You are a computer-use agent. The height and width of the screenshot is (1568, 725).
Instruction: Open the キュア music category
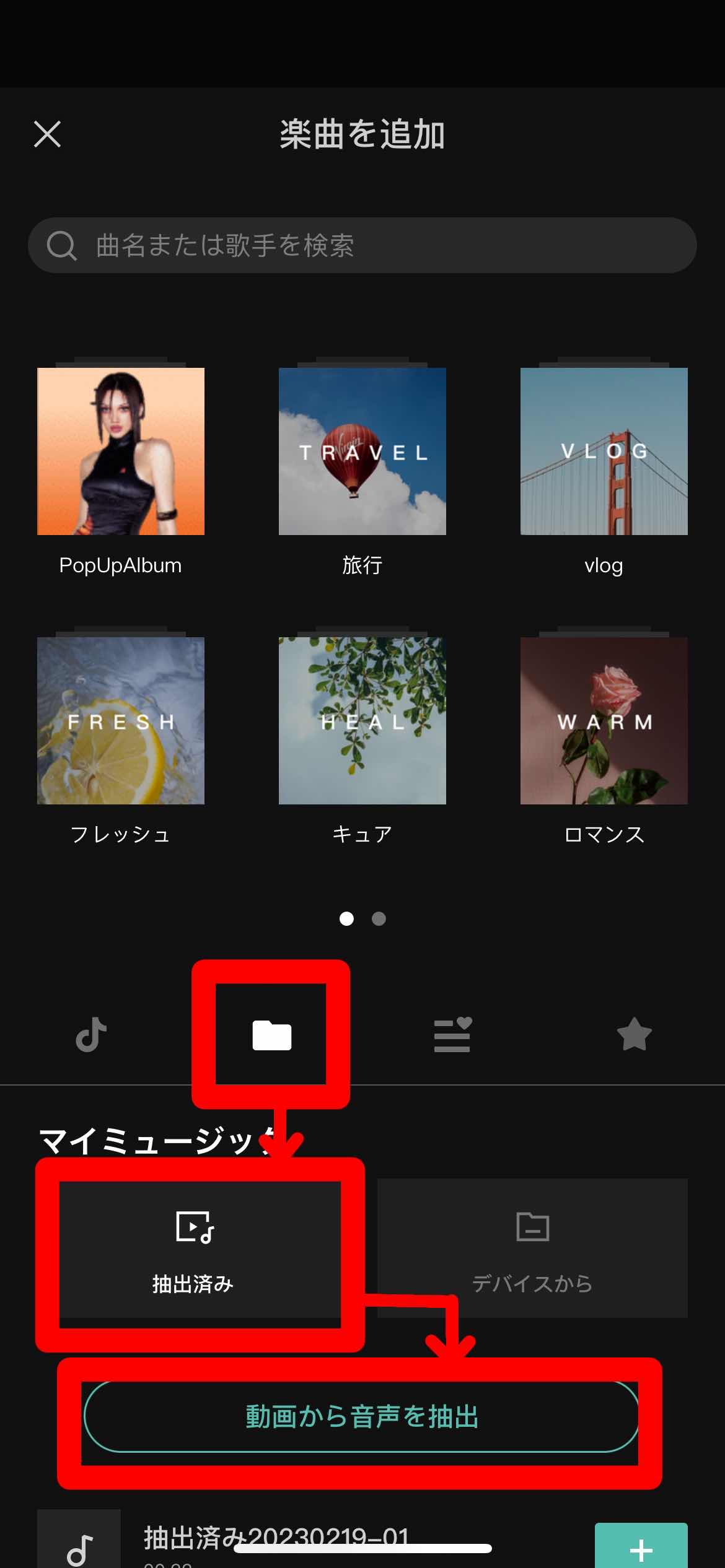pos(362,721)
